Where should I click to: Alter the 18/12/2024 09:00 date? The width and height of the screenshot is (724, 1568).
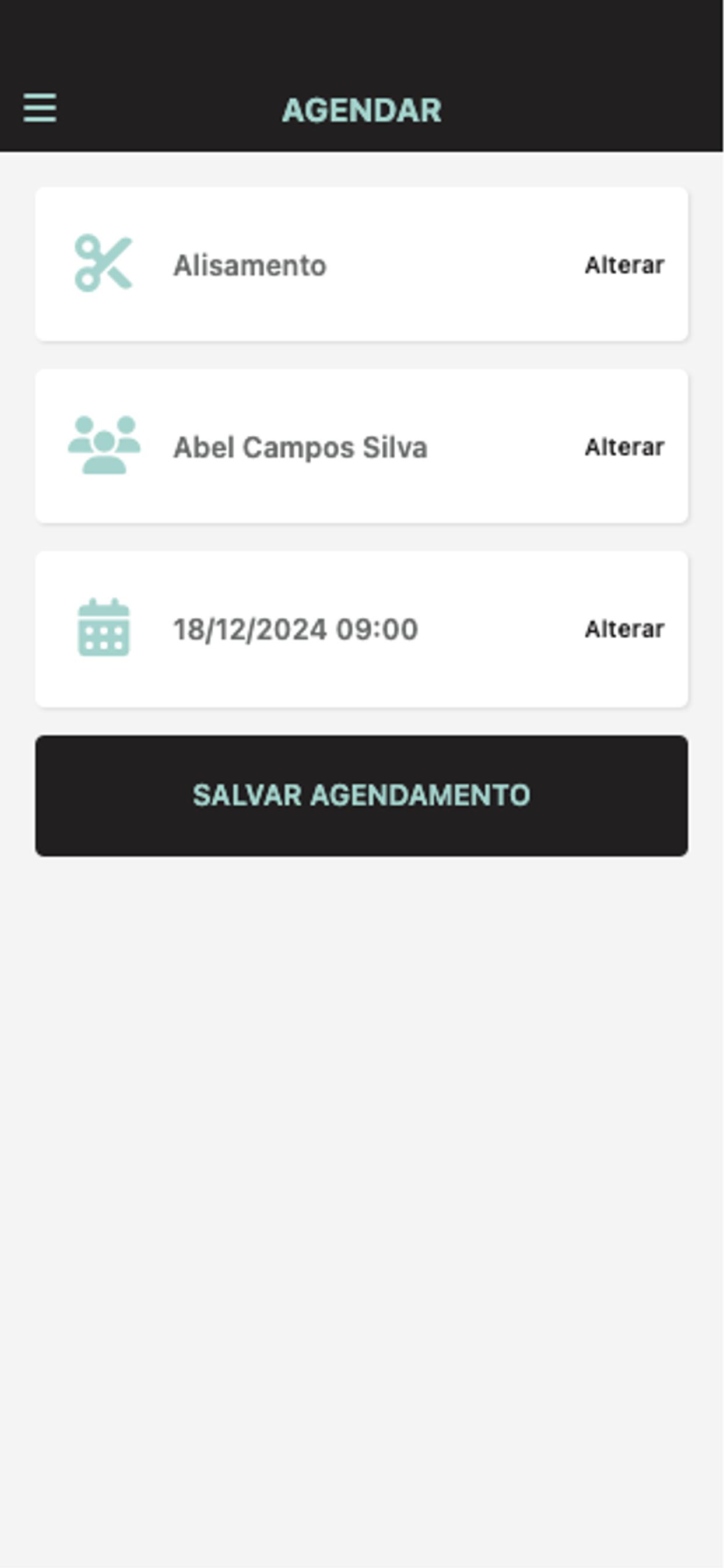(624, 629)
